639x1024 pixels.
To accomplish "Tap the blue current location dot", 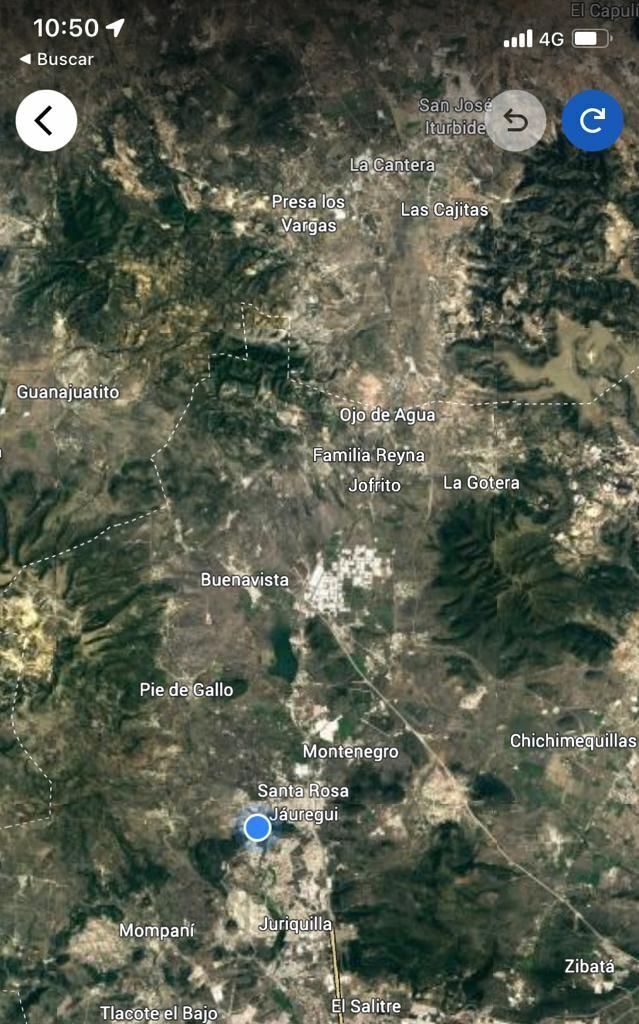I will coord(258,827).
